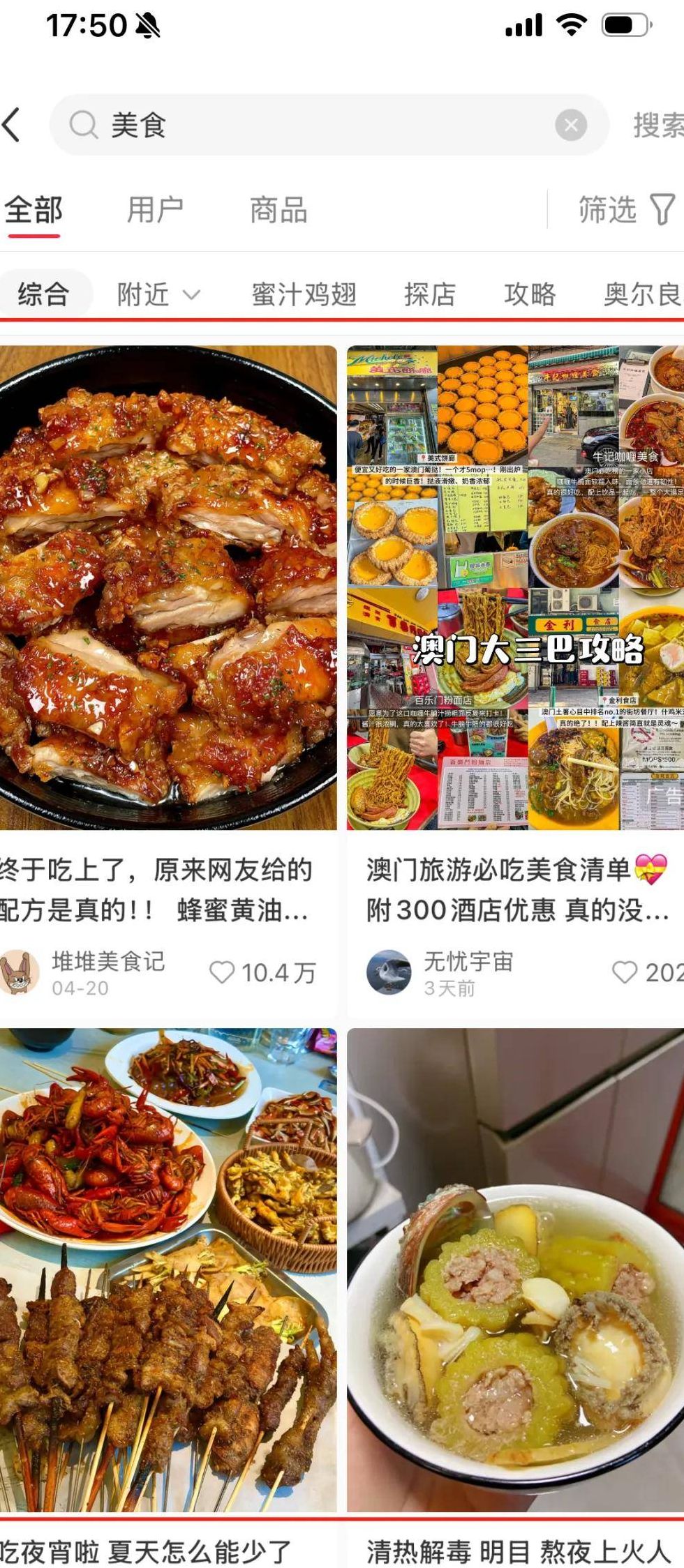Expand the 附近 dropdown
684x1568 pixels.
[x=158, y=294]
